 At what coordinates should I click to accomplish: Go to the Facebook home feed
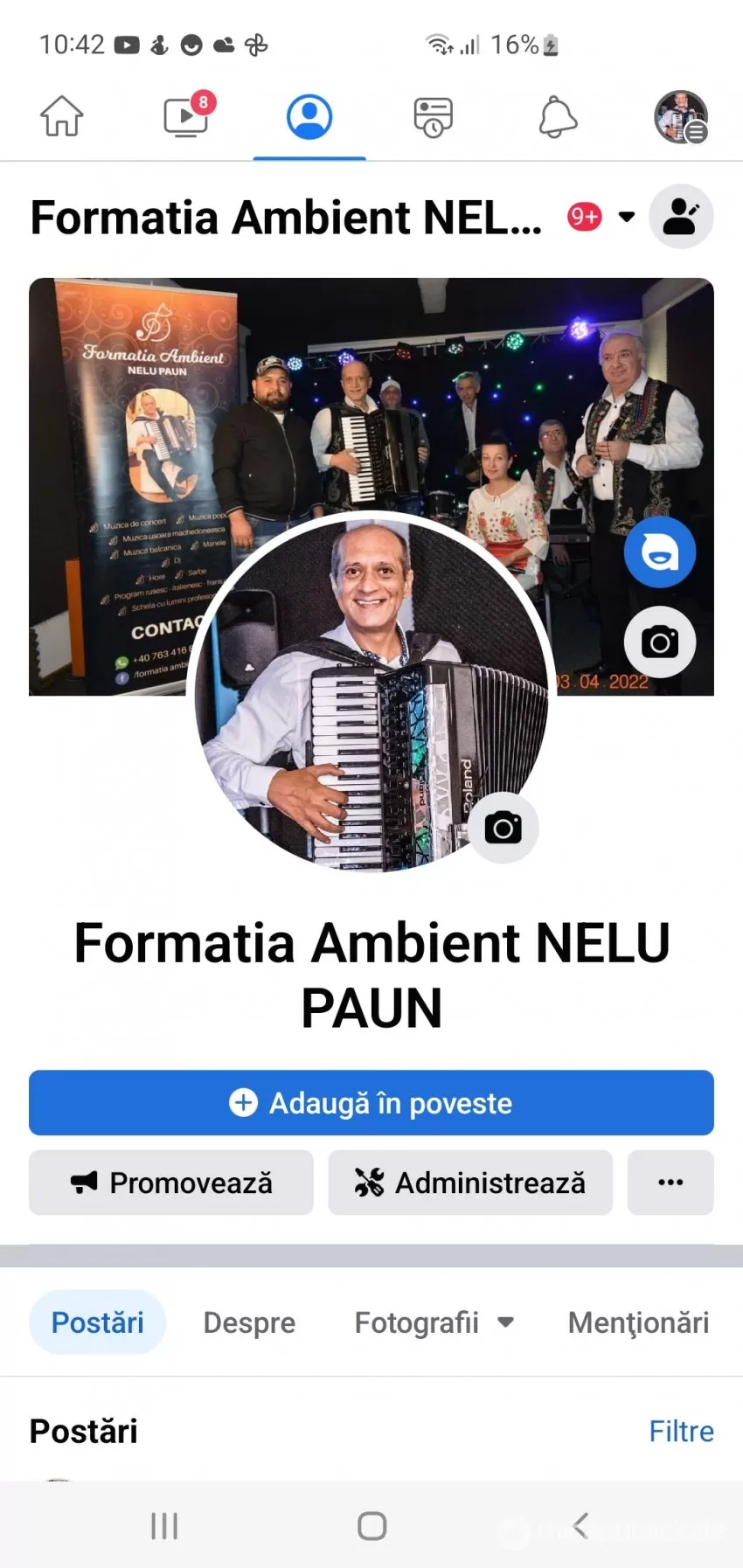(61, 116)
